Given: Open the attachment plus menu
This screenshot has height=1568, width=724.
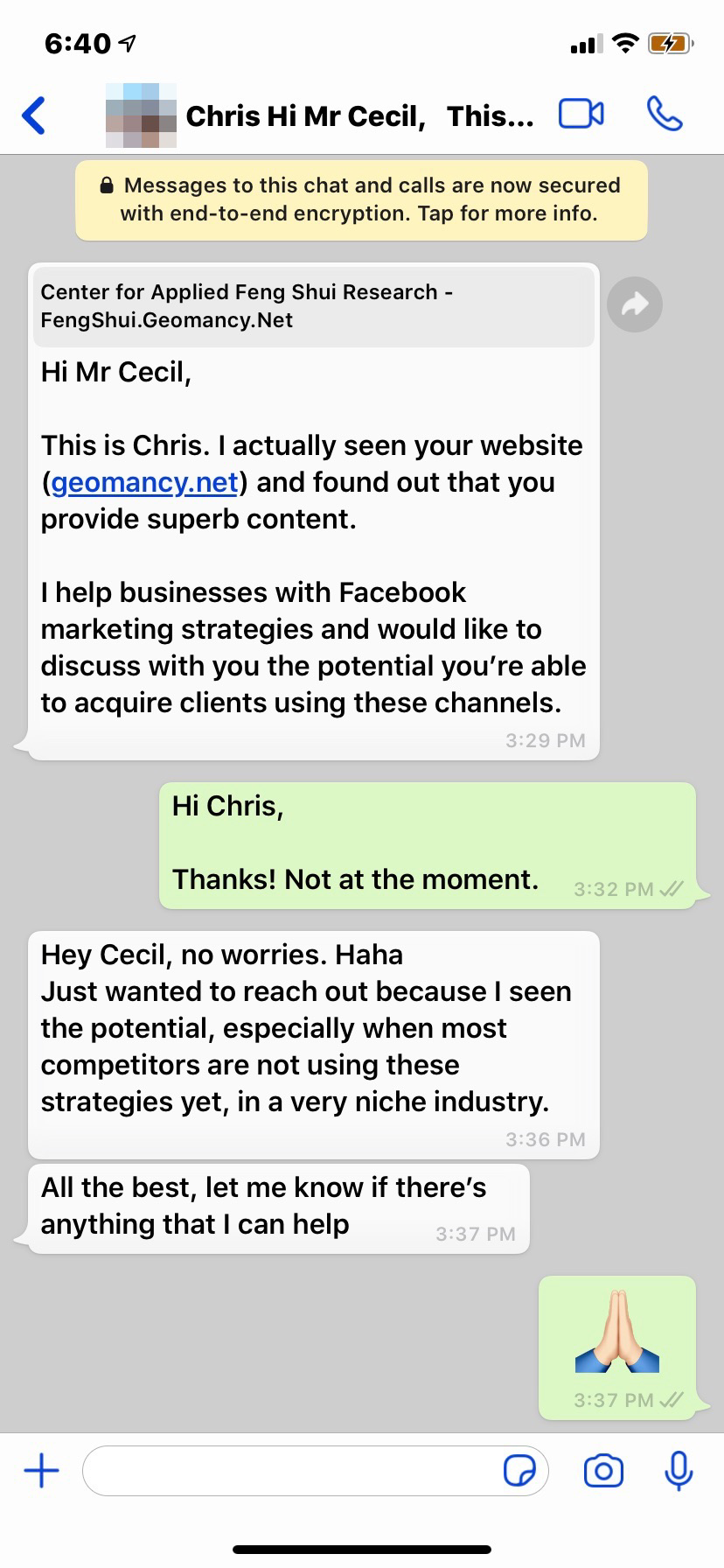Looking at the screenshot, I should pos(41,1471).
